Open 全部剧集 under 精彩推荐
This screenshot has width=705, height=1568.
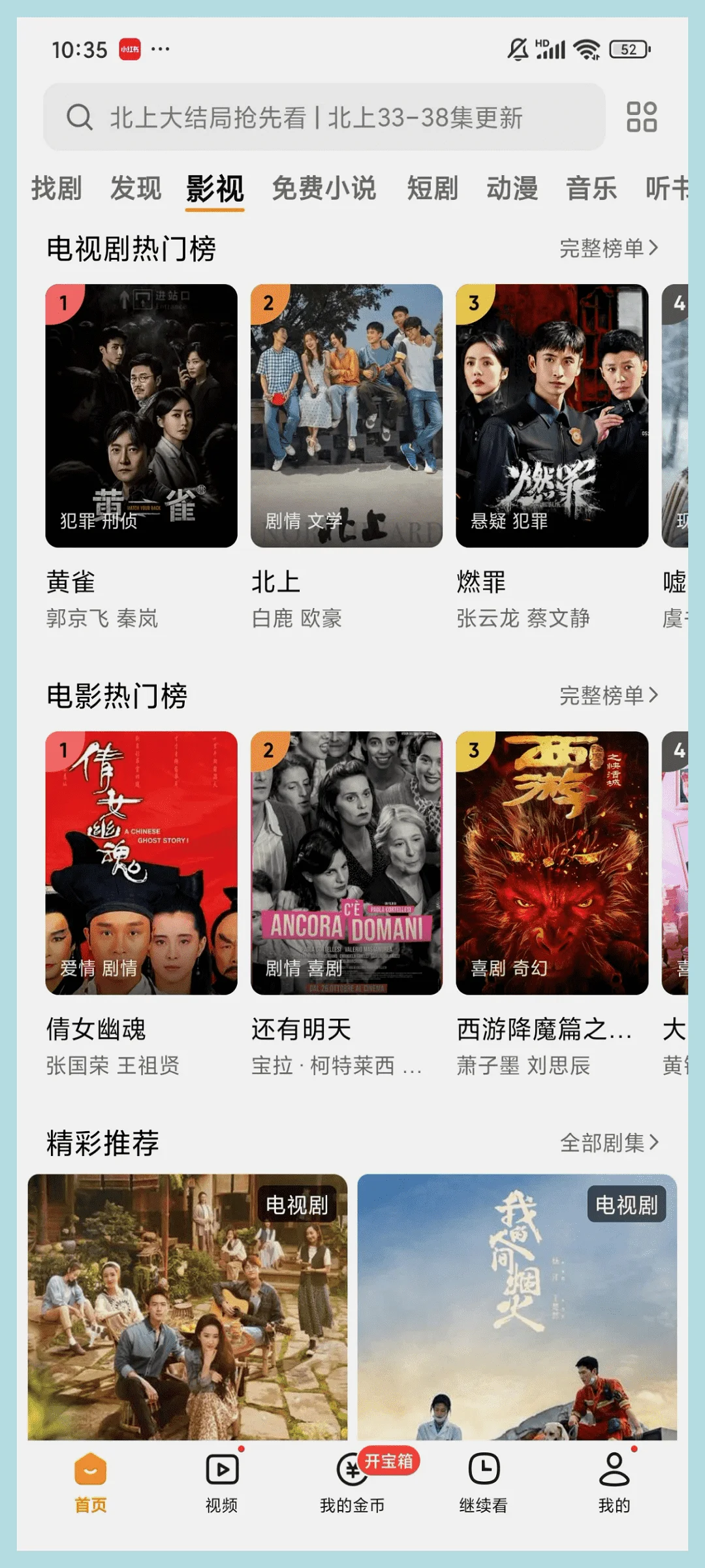[610, 1143]
